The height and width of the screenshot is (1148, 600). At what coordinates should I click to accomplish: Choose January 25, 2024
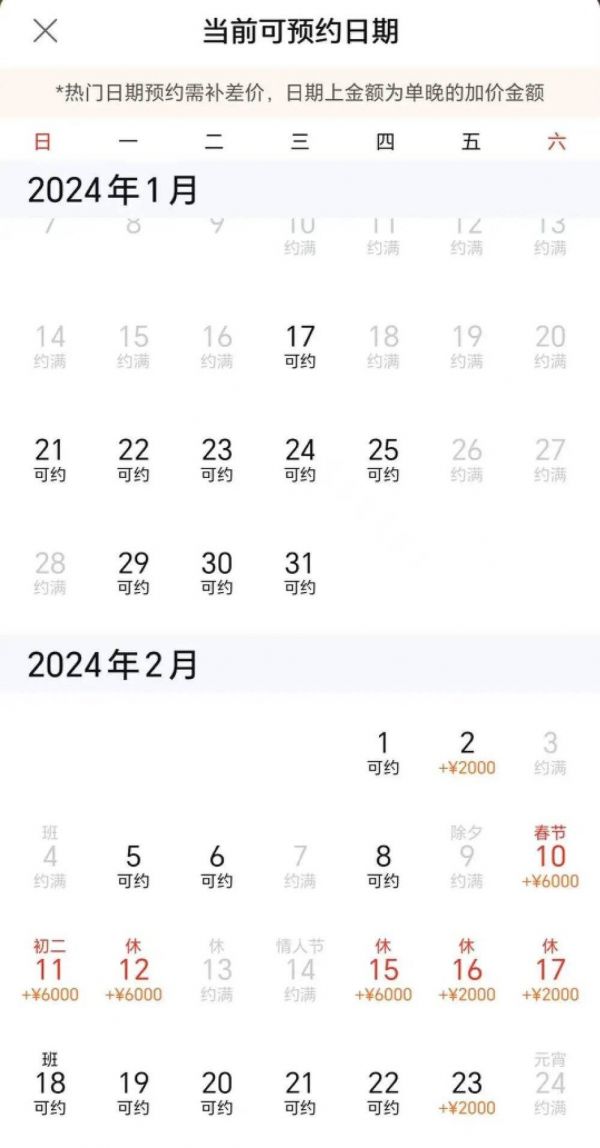(383, 459)
